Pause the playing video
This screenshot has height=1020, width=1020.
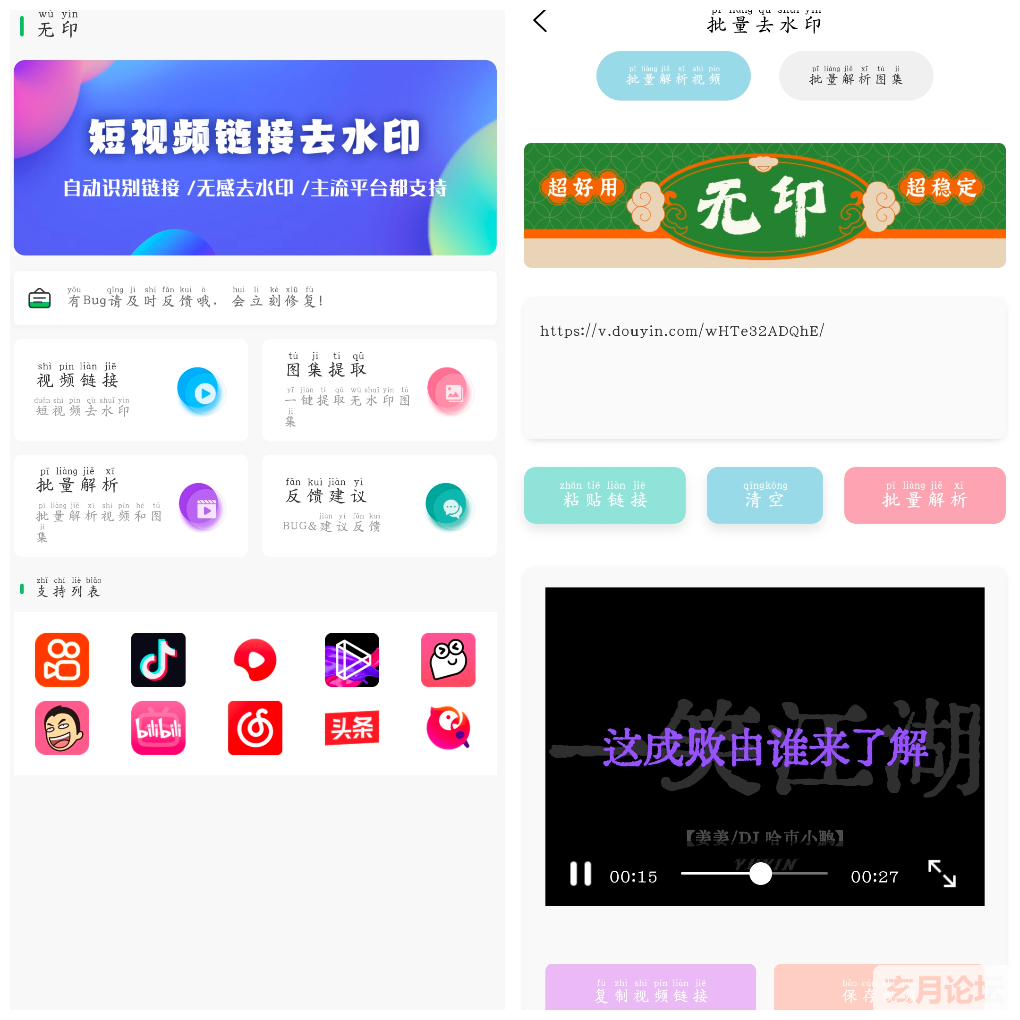click(580, 874)
